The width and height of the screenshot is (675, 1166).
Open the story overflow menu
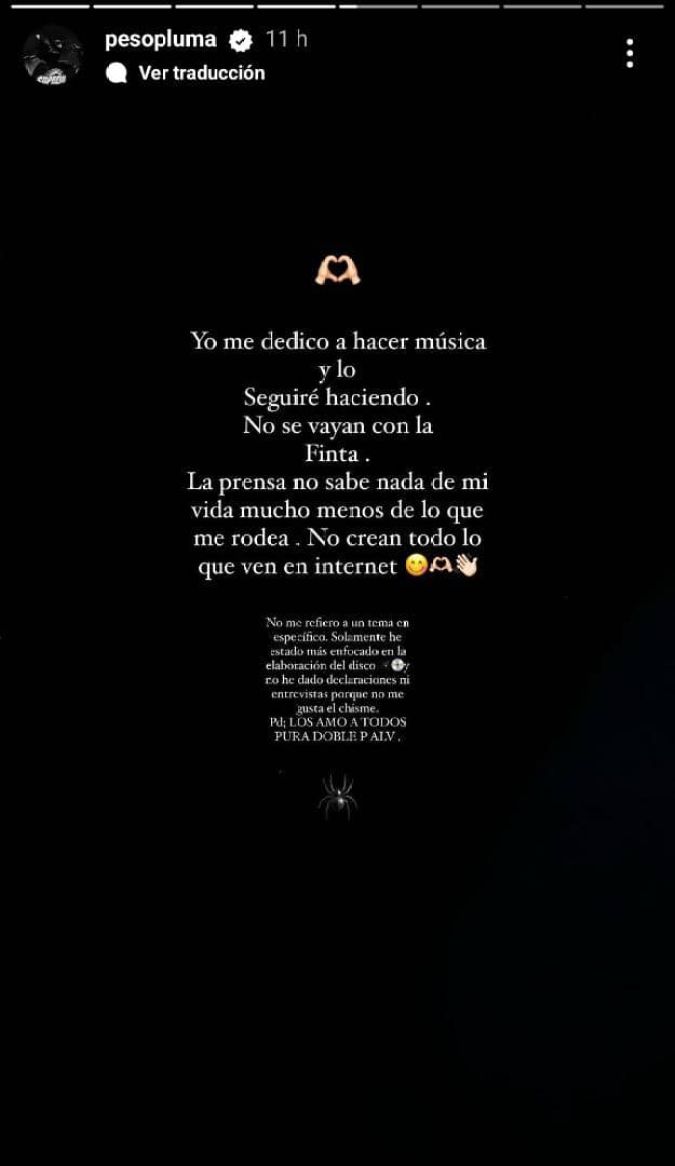(629, 54)
